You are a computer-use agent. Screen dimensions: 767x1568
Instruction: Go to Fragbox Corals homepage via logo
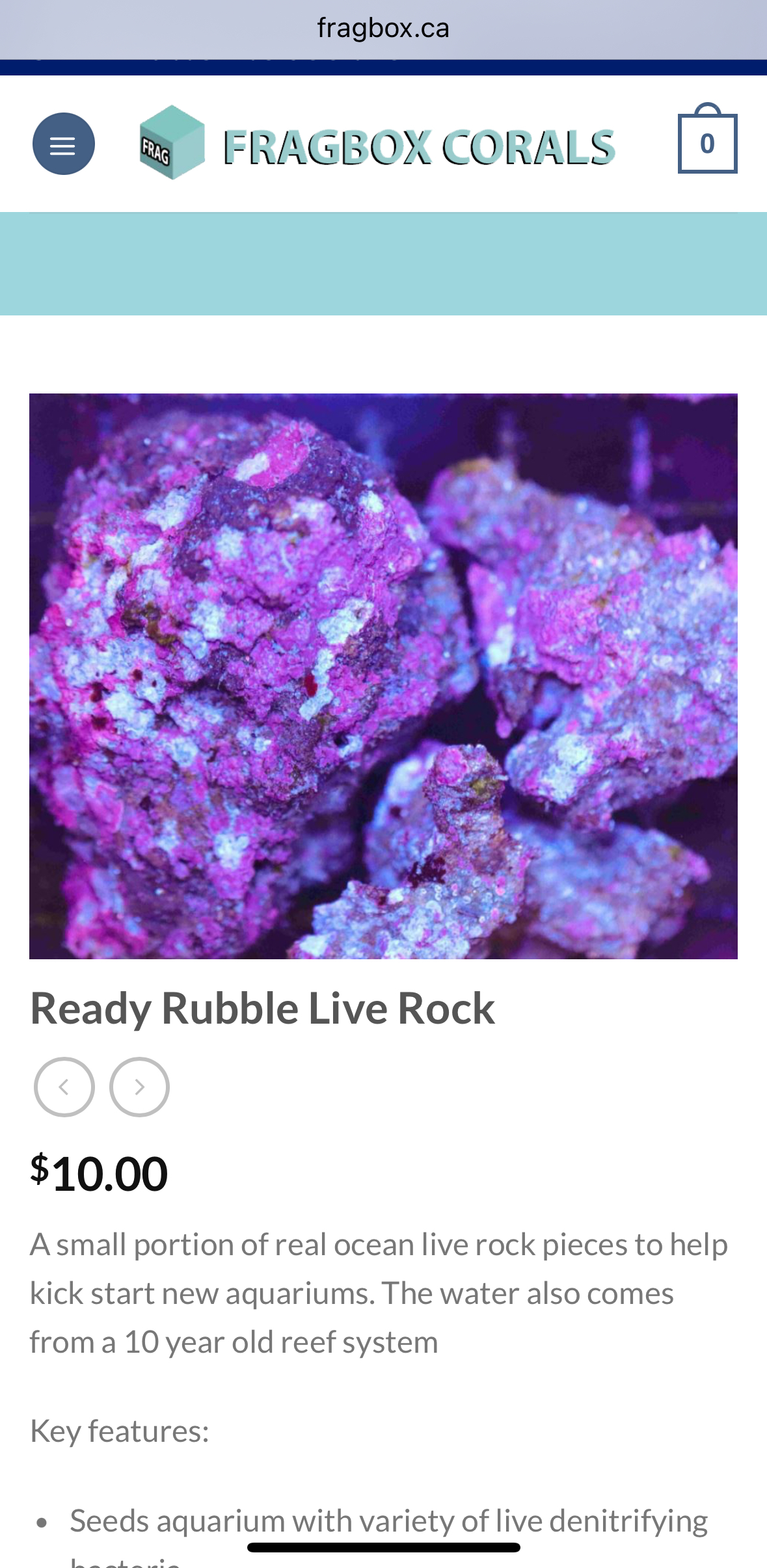pyautogui.click(x=377, y=144)
